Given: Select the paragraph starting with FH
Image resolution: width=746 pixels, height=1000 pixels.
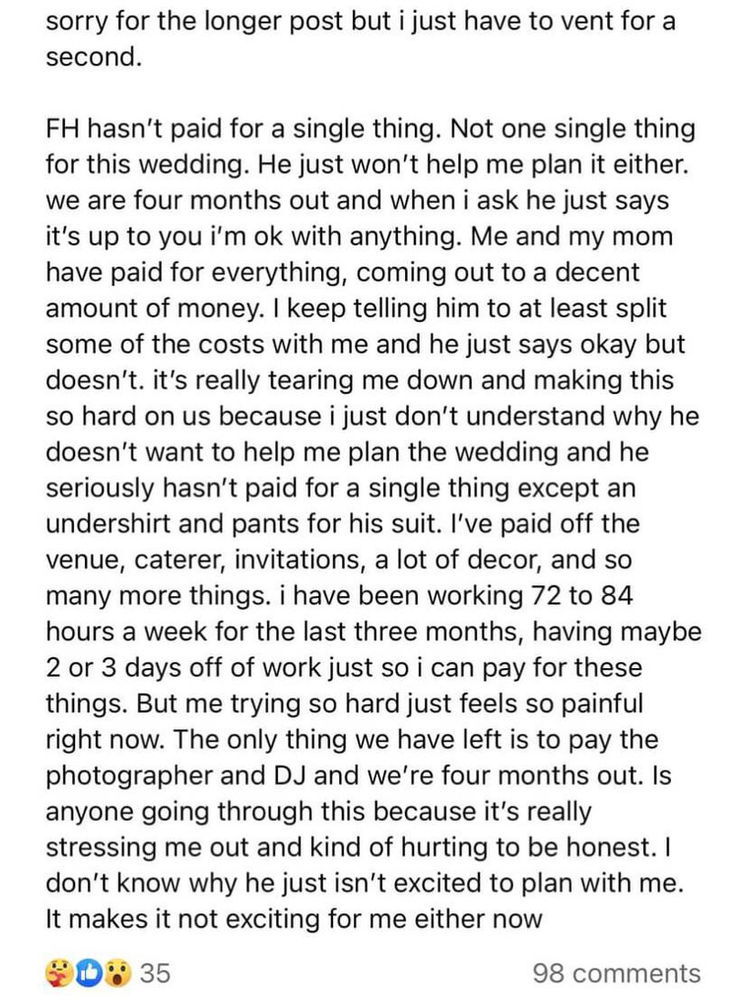Looking at the screenshot, I should pos(370,128).
